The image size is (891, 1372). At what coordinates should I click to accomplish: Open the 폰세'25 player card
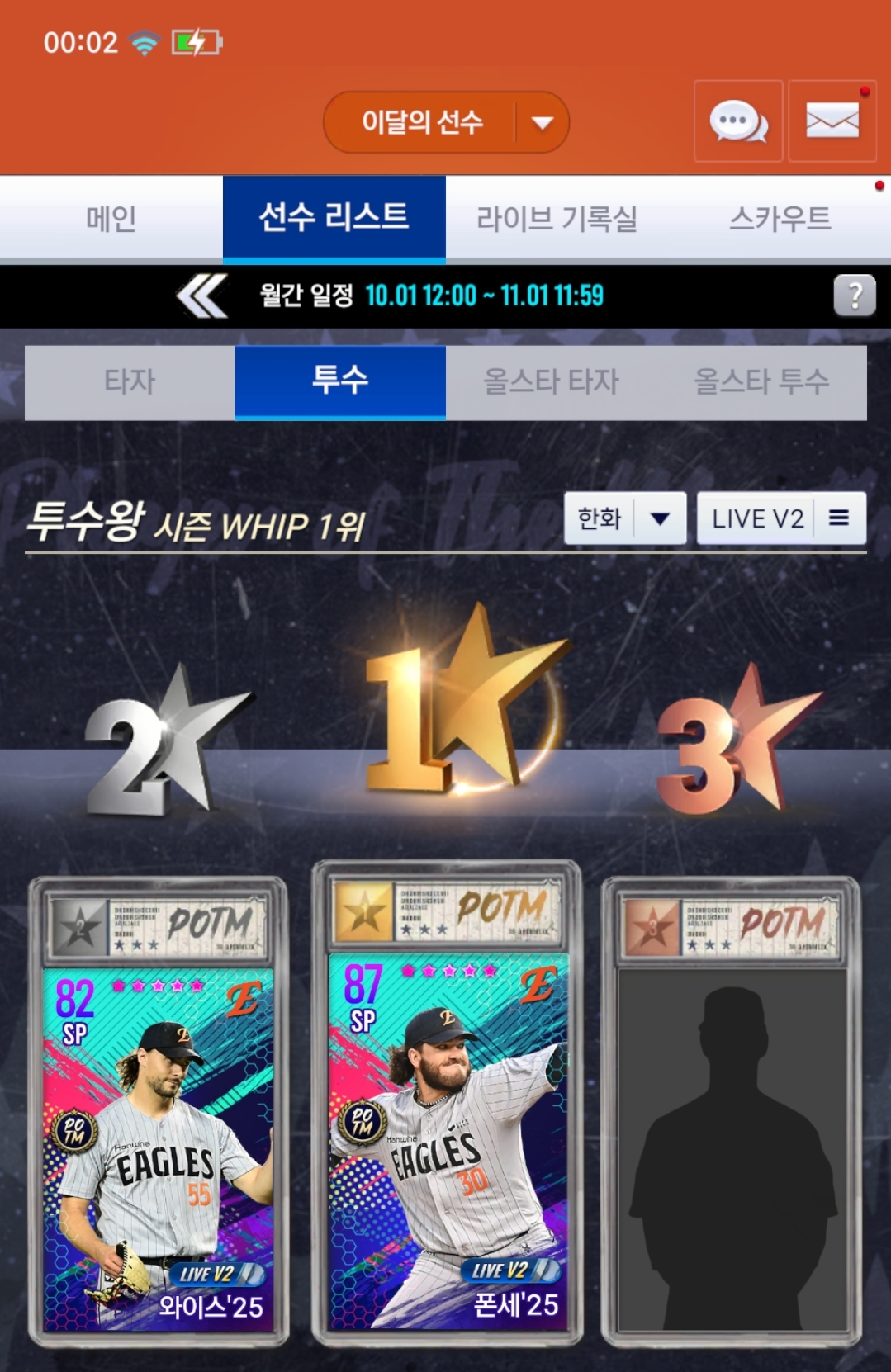point(448,1131)
